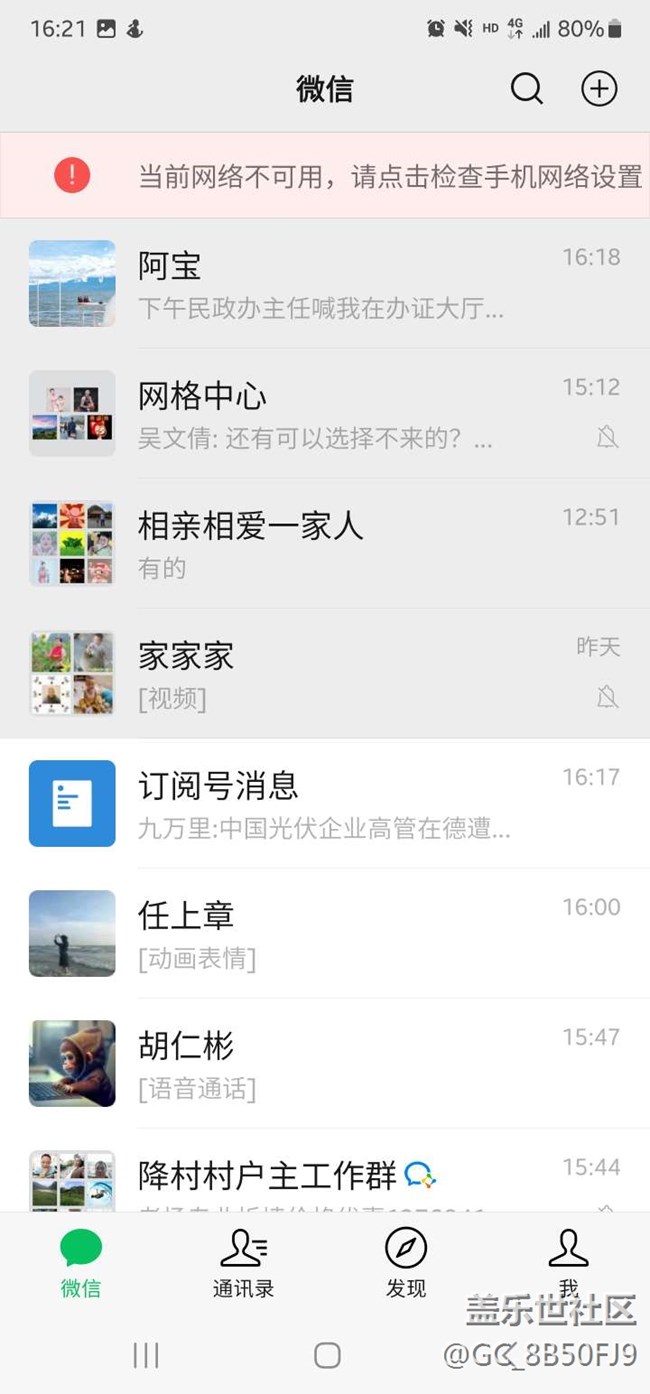Open the 相亲相爱一家人 group chat
This screenshot has width=650, height=1394.
click(325, 543)
